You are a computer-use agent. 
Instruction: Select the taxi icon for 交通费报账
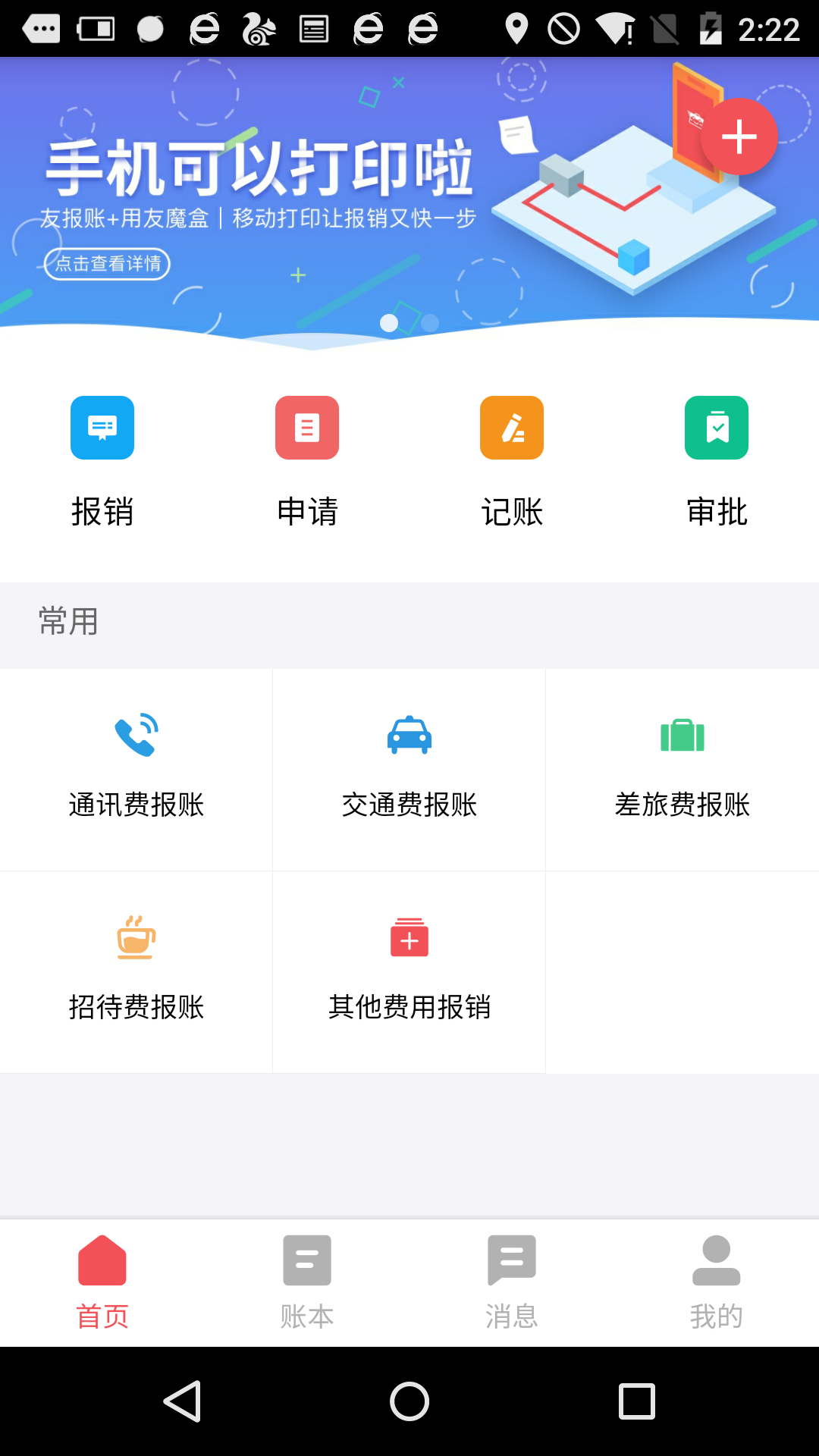coord(409,734)
